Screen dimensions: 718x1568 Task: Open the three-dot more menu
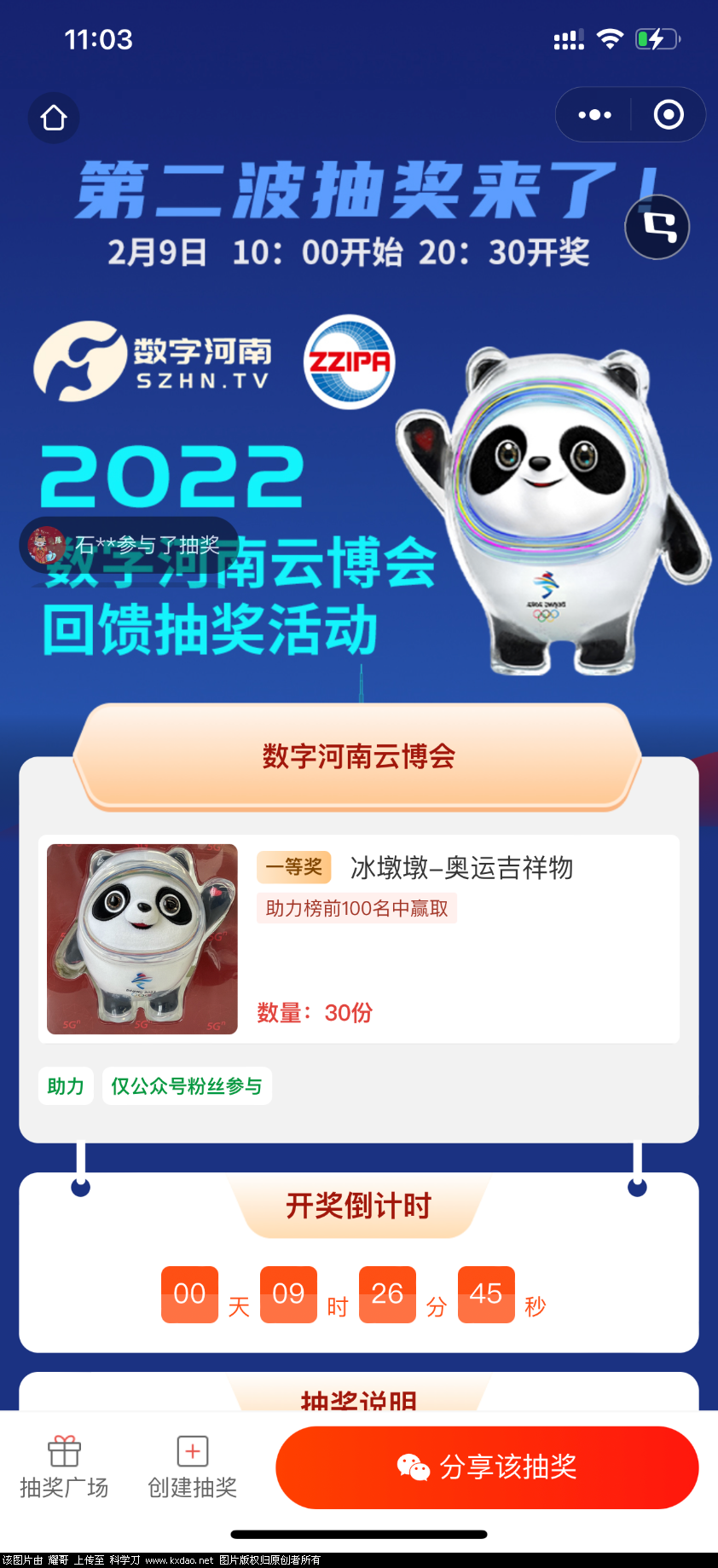(594, 114)
